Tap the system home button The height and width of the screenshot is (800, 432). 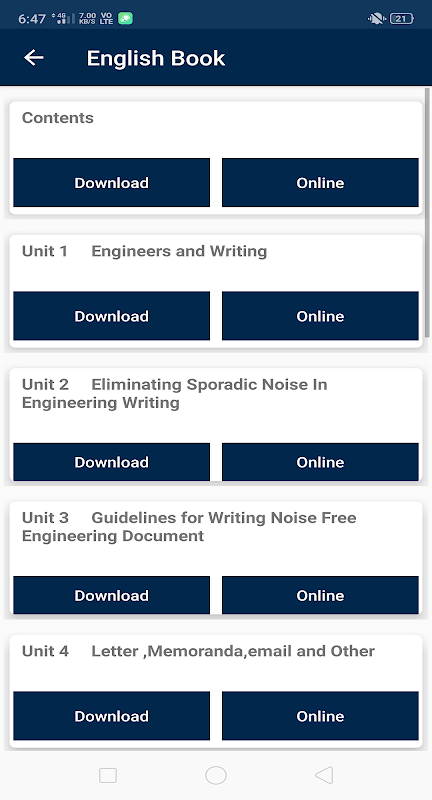click(x=216, y=775)
